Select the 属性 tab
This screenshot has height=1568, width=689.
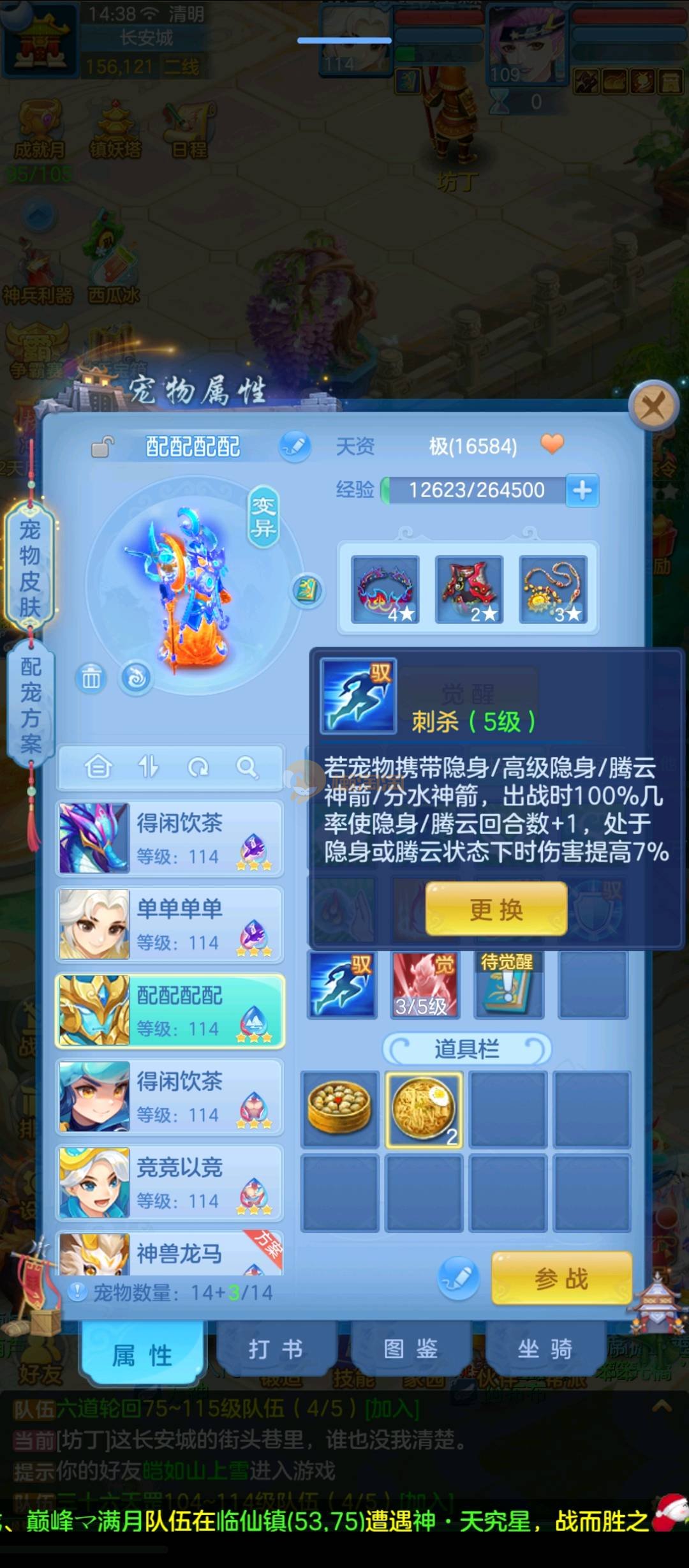143,1354
